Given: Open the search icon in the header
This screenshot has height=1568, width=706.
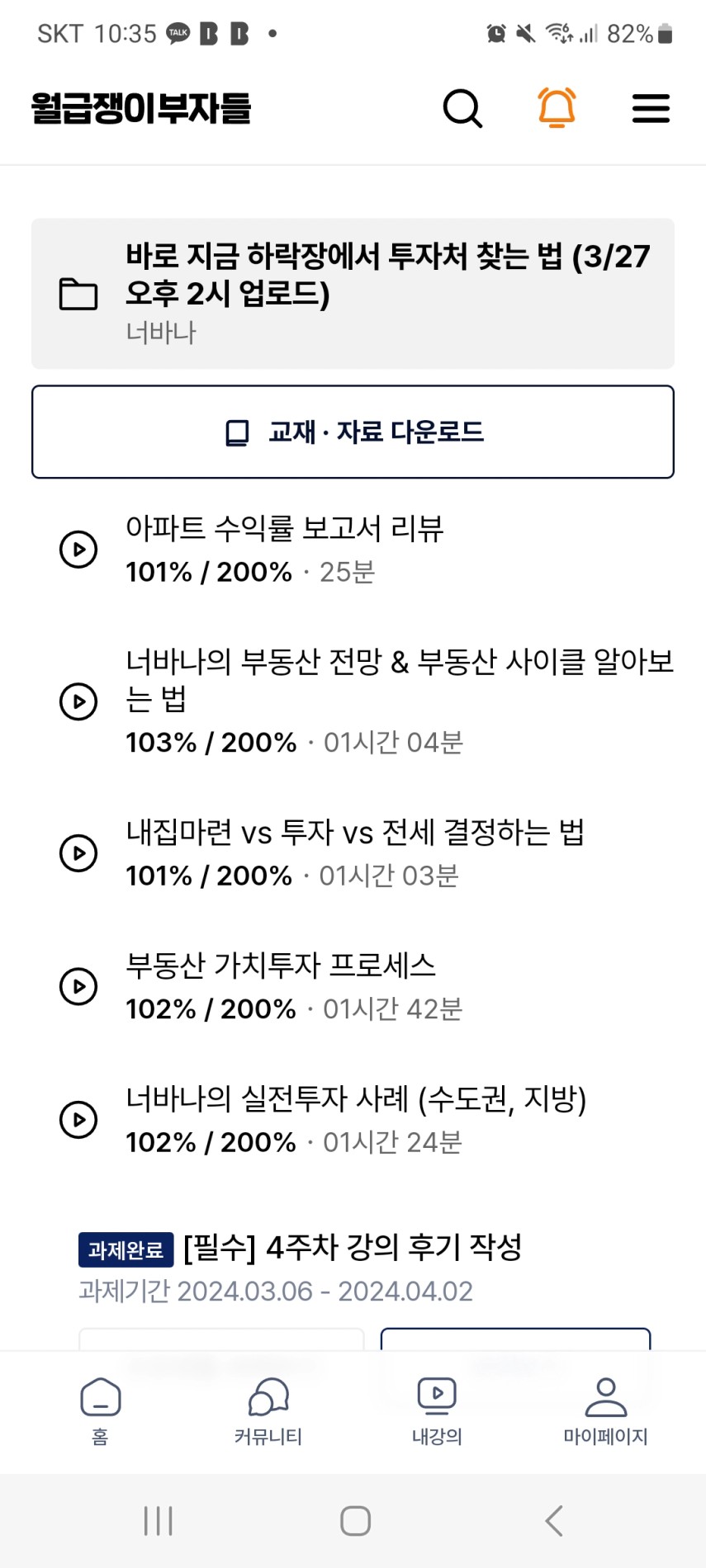Looking at the screenshot, I should coord(462,108).
